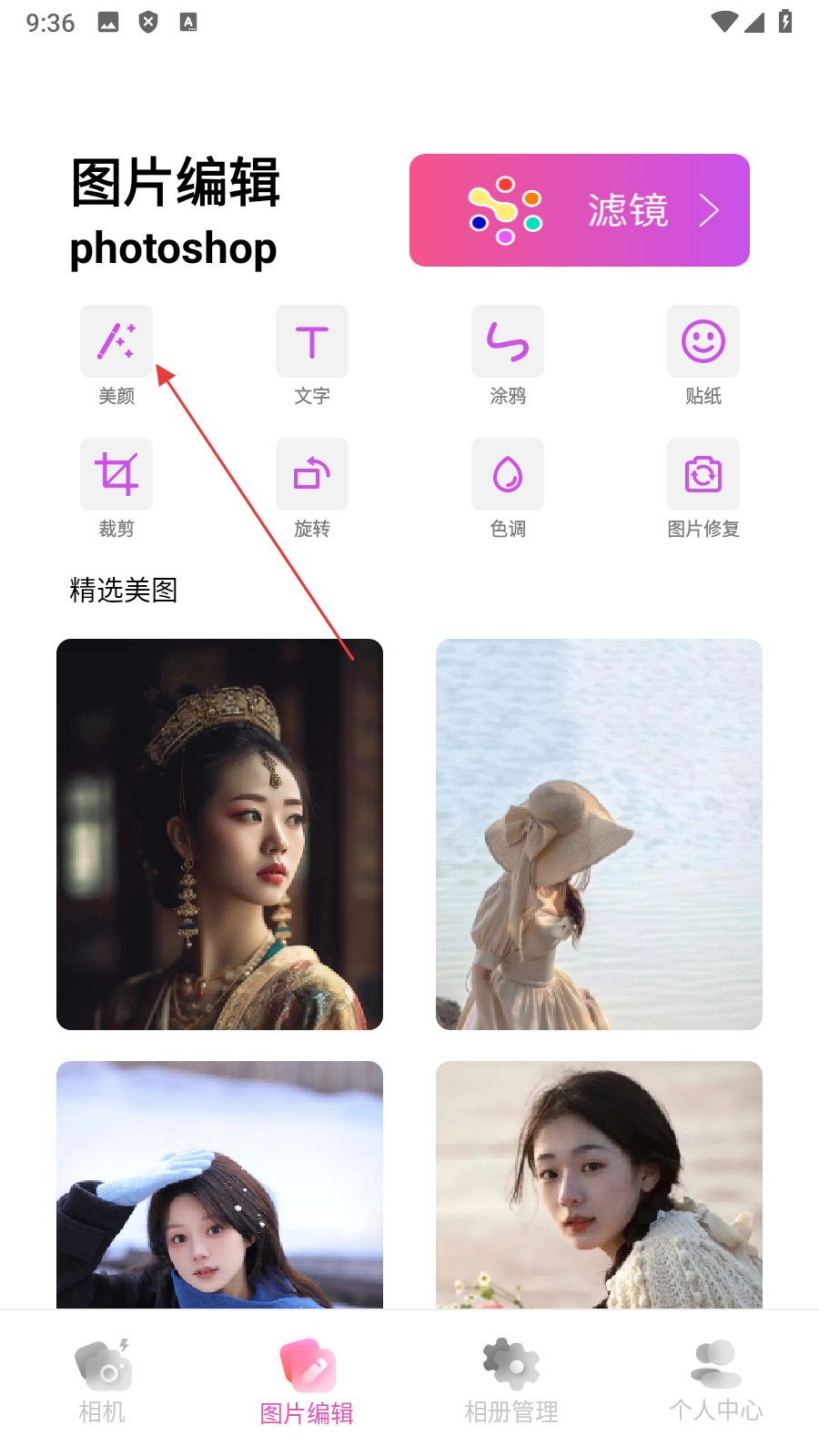Open the photo of woman in golden headdress

pos(219,834)
